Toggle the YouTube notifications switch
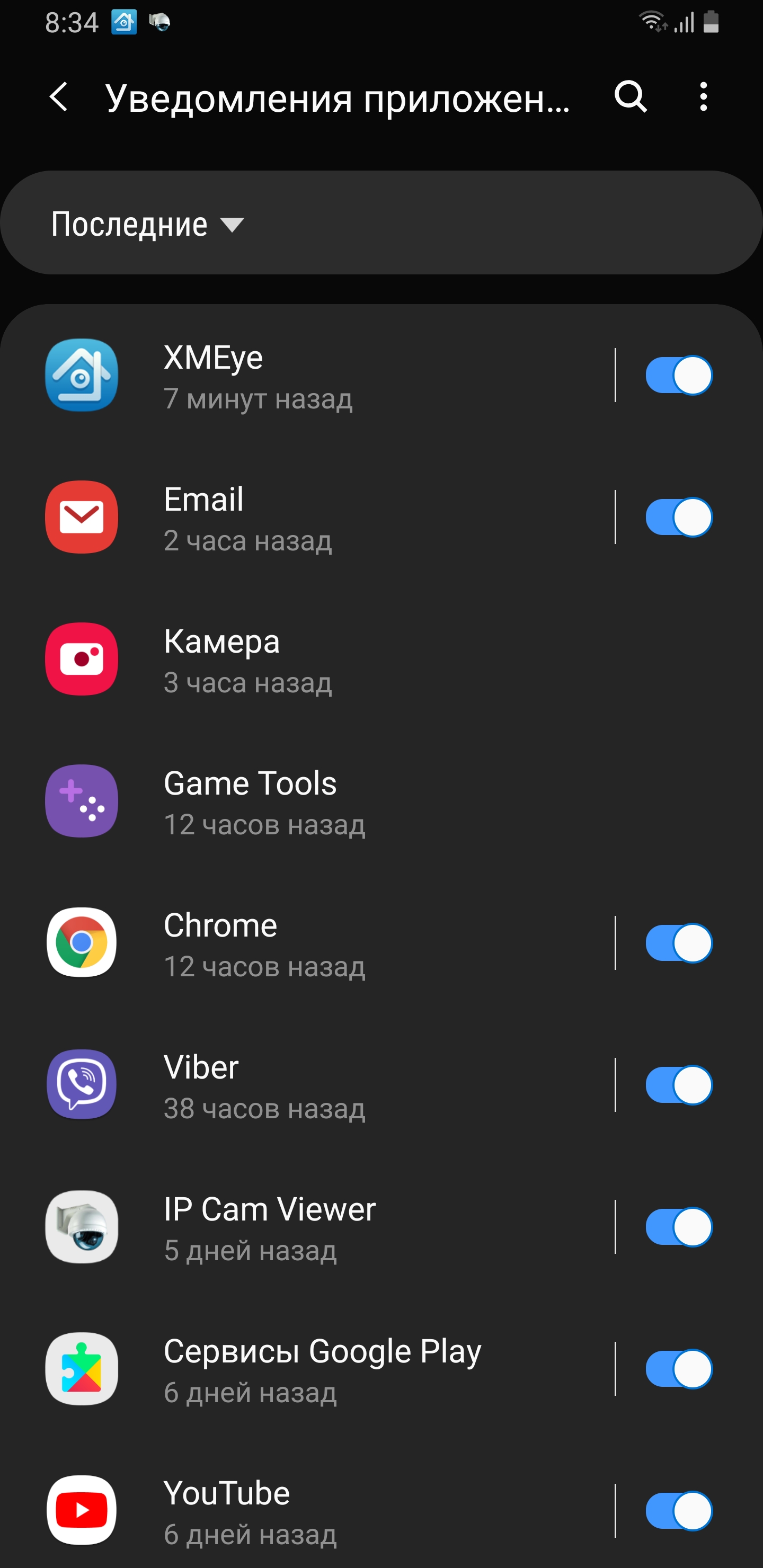This screenshot has height=1568, width=763. pos(678,1511)
